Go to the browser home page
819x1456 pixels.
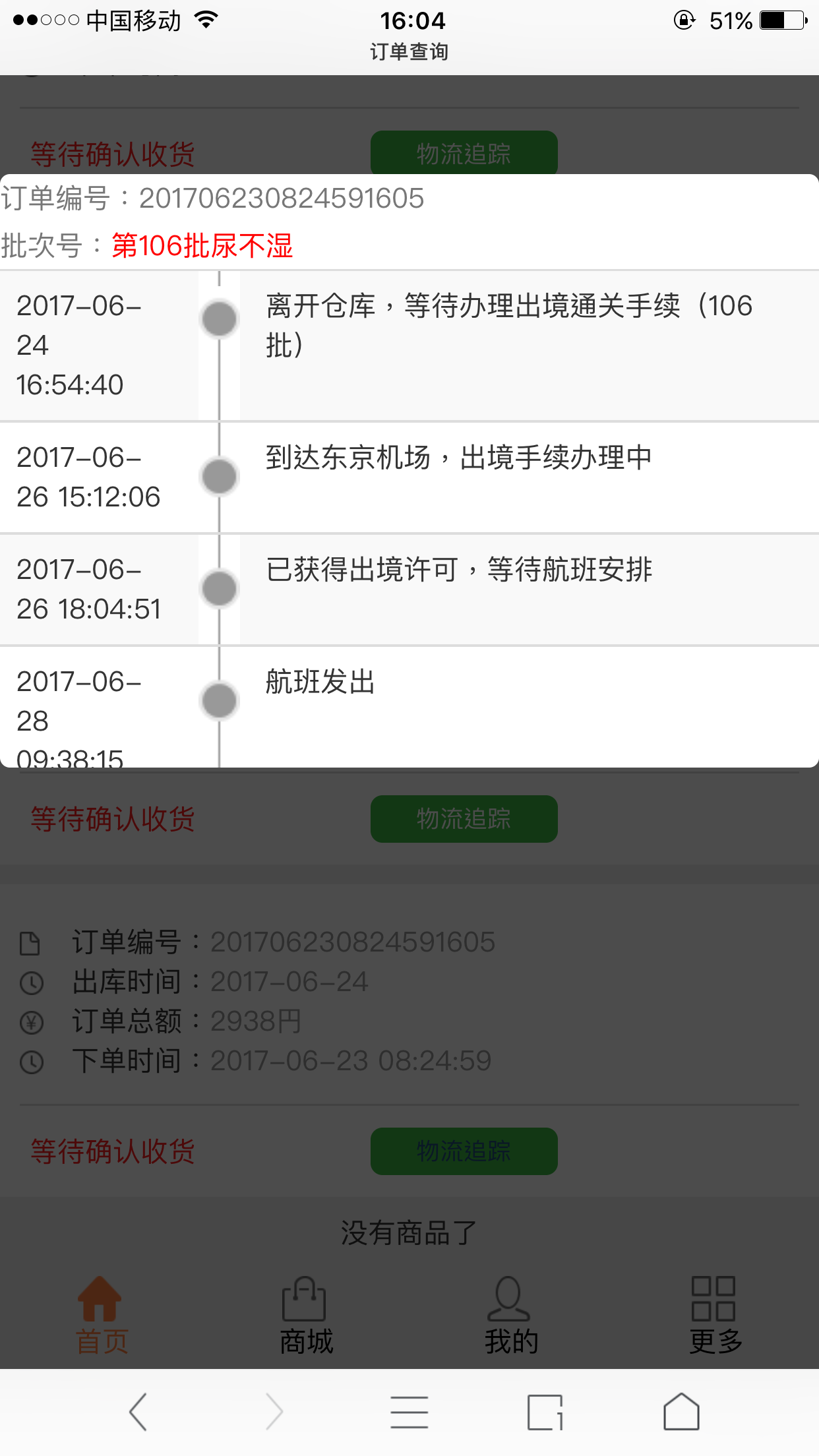681,1412
